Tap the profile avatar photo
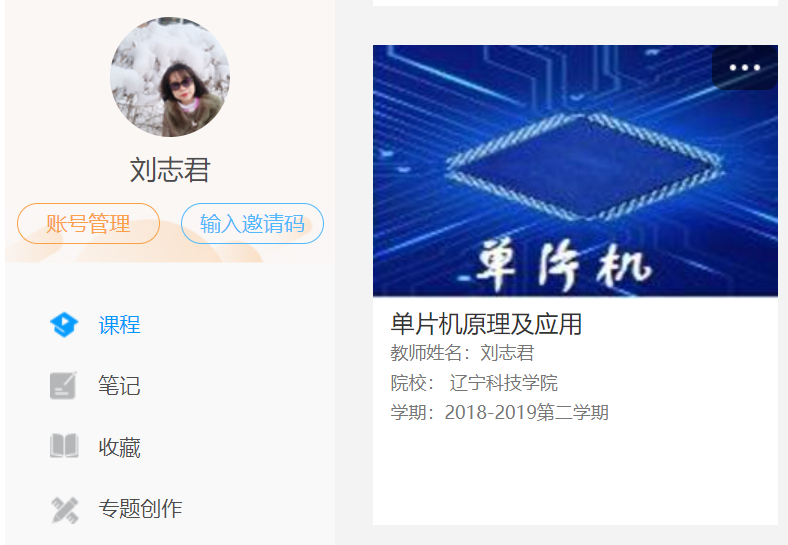 click(x=170, y=77)
